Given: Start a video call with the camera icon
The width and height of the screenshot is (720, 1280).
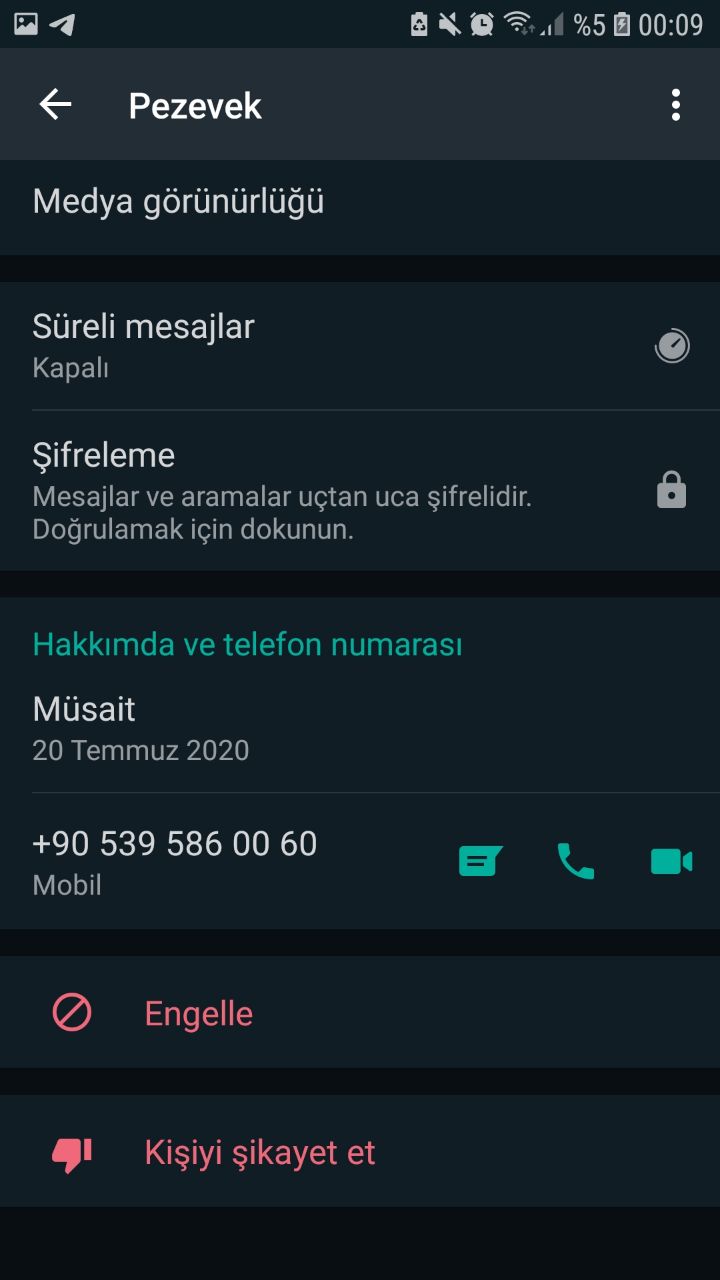Looking at the screenshot, I should [x=670, y=860].
